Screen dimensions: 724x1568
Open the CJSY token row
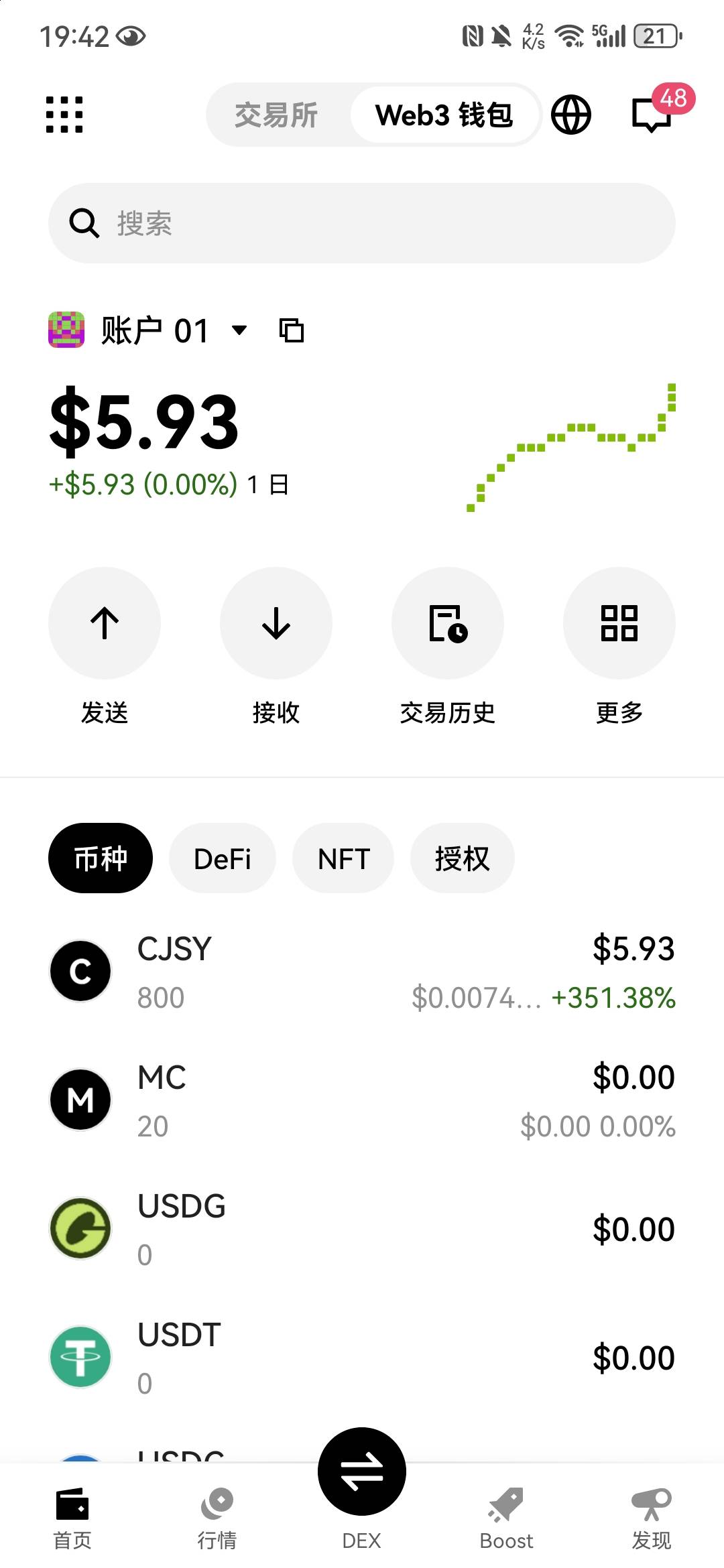pyautogui.click(x=362, y=972)
